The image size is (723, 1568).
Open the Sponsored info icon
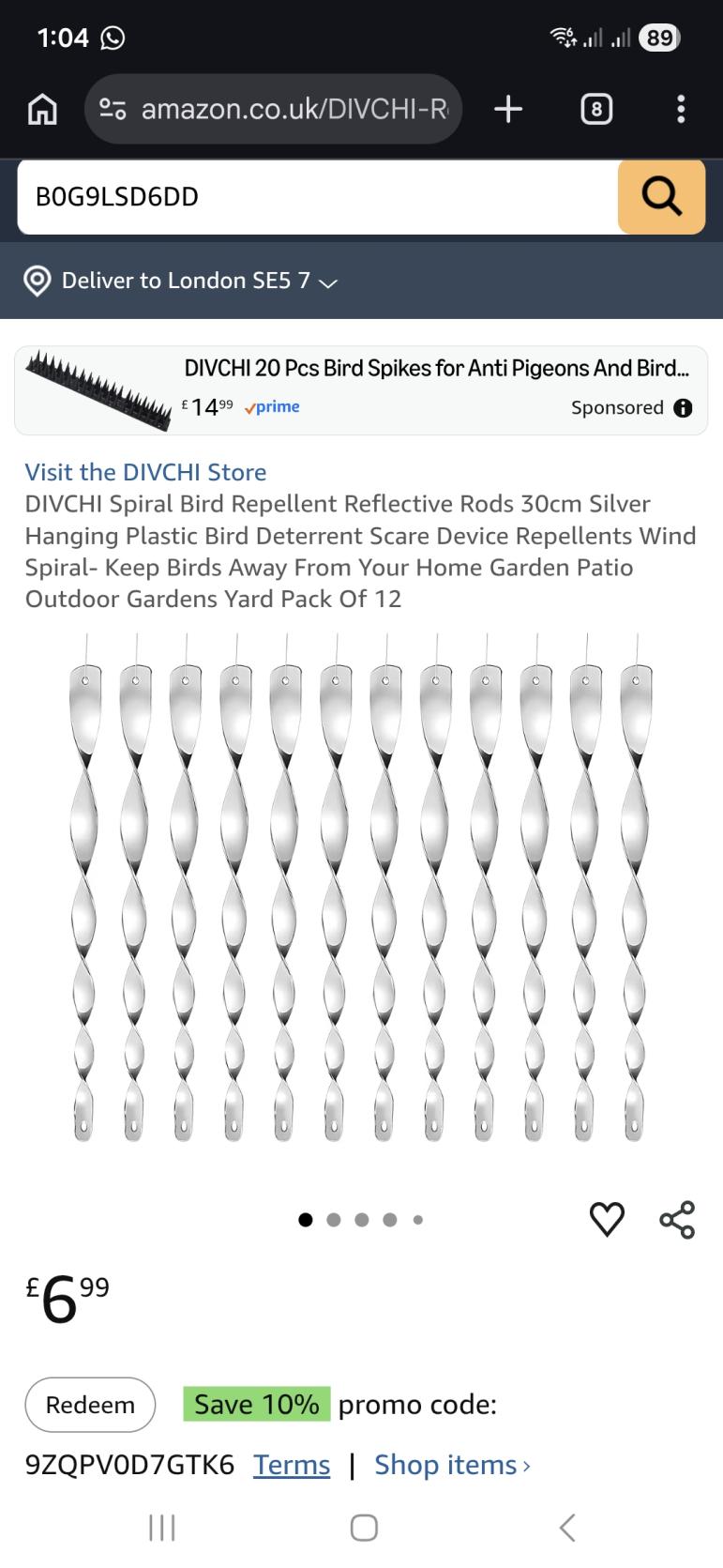(x=684, y=408)
